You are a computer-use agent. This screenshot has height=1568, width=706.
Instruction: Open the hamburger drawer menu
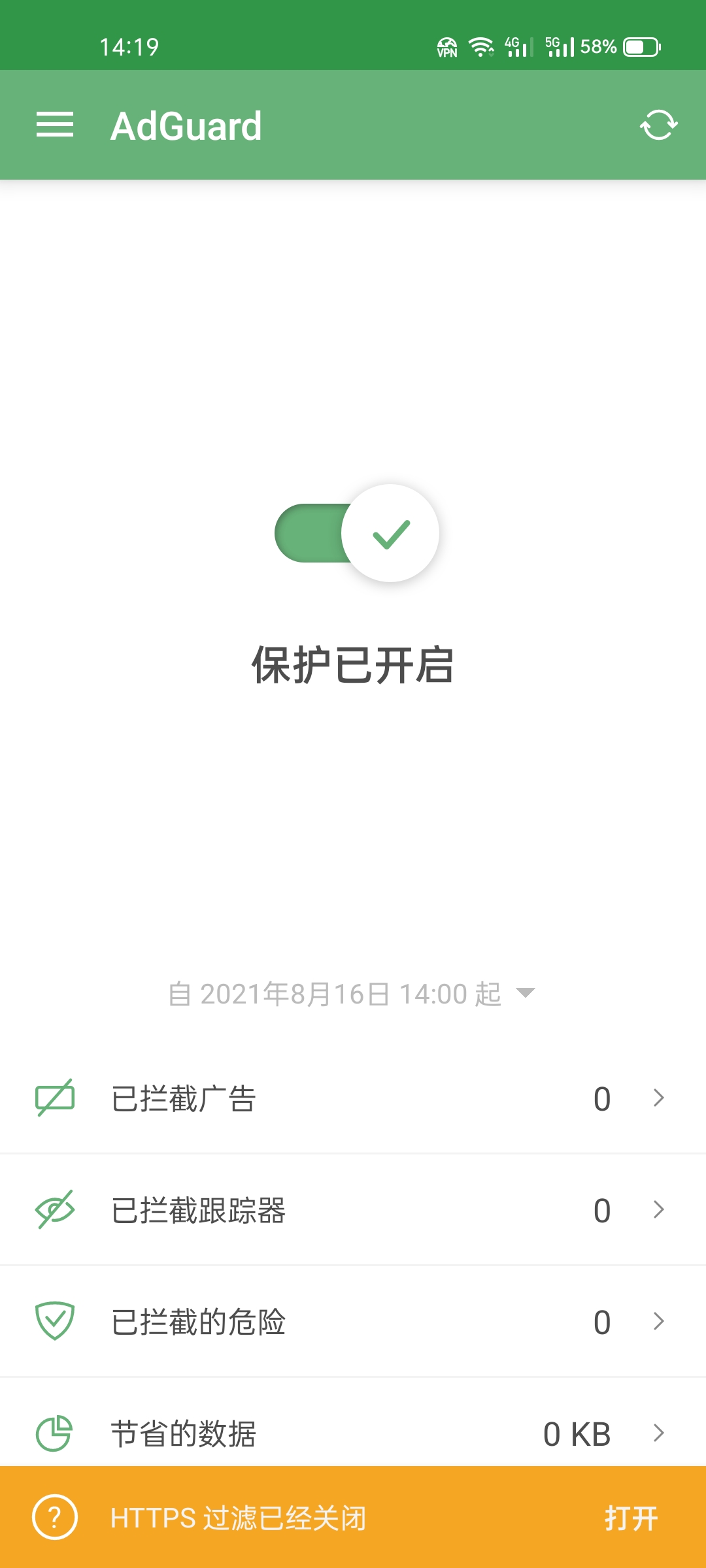click(x=55, y=125)
